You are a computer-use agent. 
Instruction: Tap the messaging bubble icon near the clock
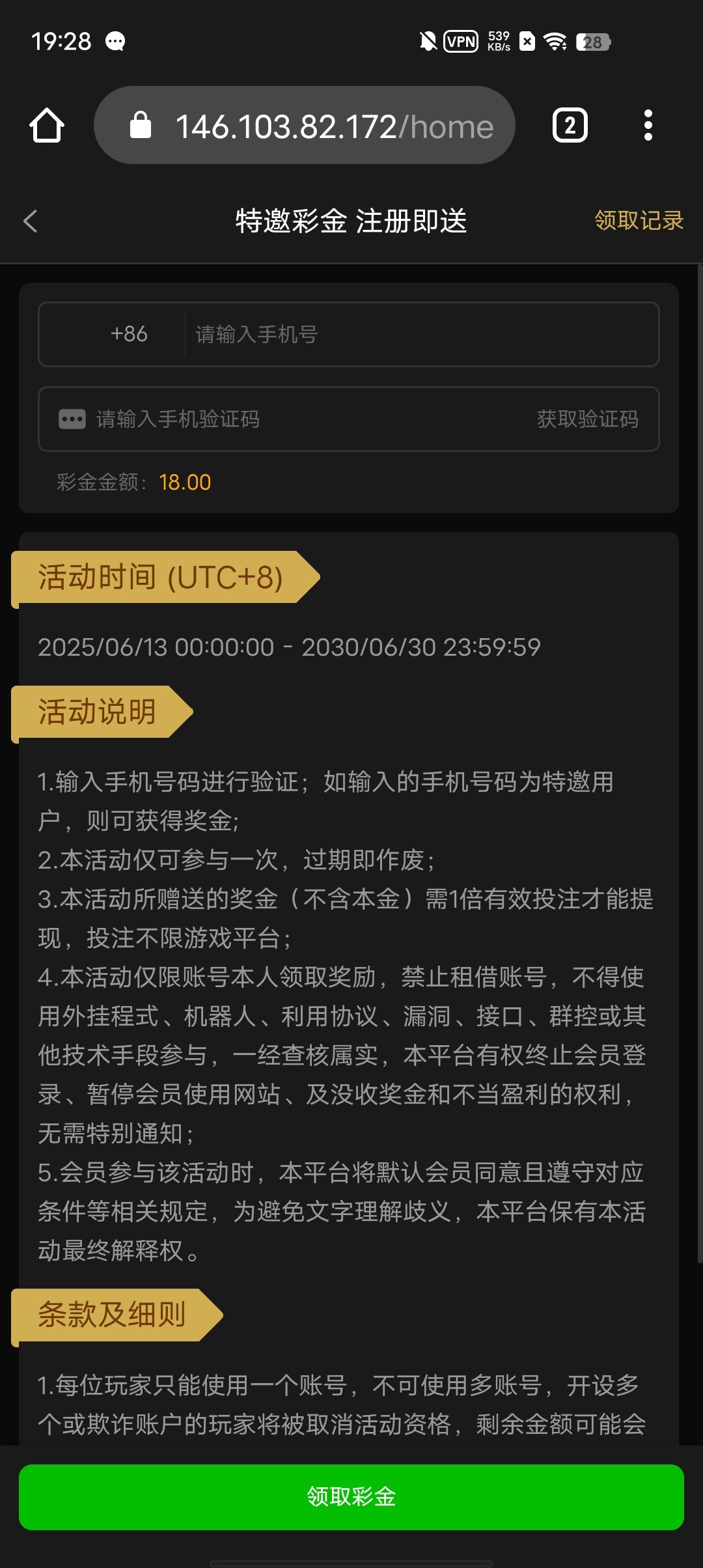(x=116, y=41)
